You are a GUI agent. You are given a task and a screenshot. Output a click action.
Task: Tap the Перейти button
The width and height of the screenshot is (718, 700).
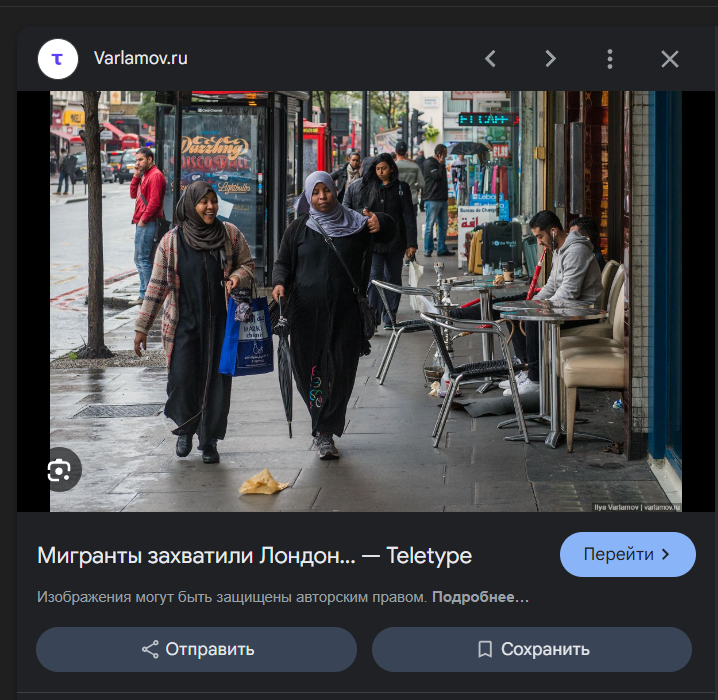(627, 555)
